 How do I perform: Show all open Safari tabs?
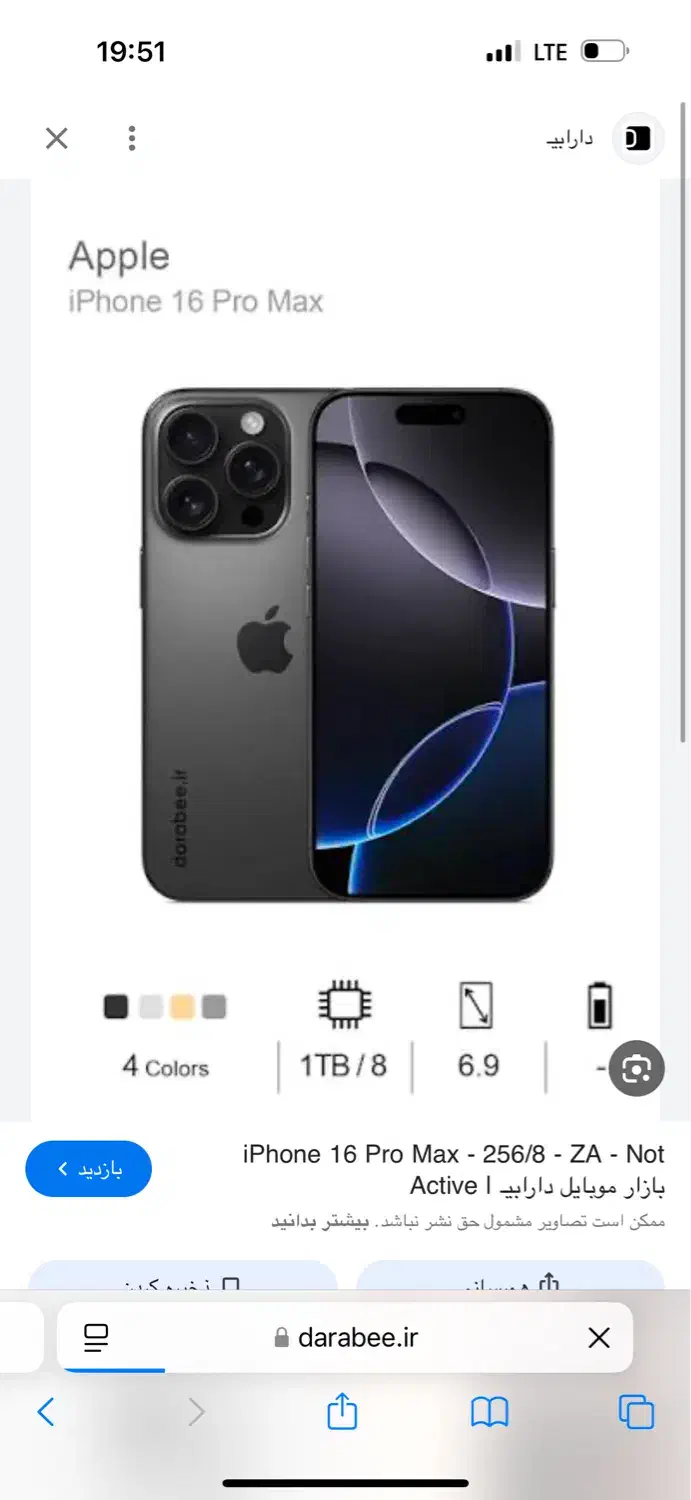[636, 1412]
